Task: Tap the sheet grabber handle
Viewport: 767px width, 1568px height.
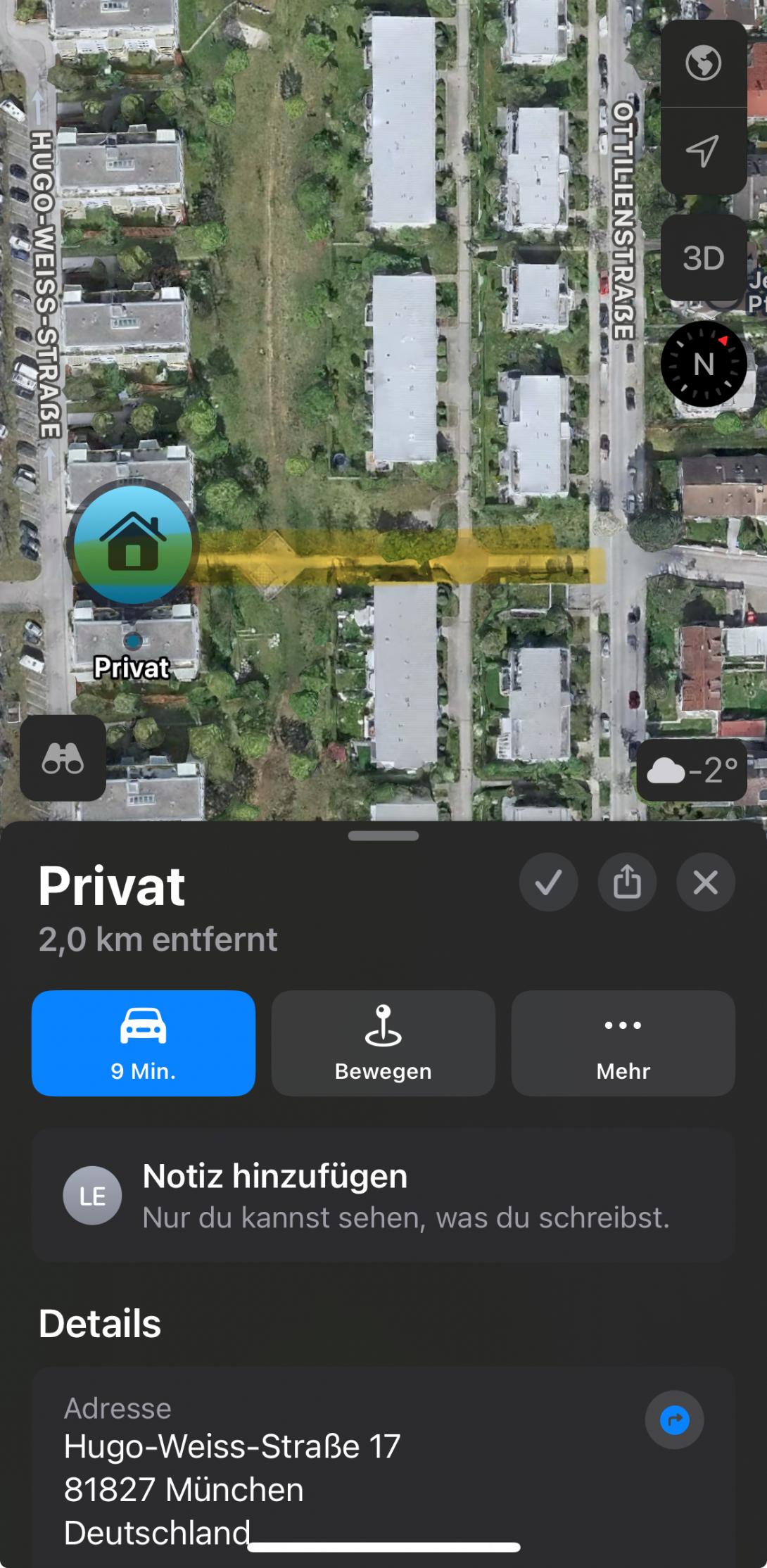Action: (x=383, y=835)
